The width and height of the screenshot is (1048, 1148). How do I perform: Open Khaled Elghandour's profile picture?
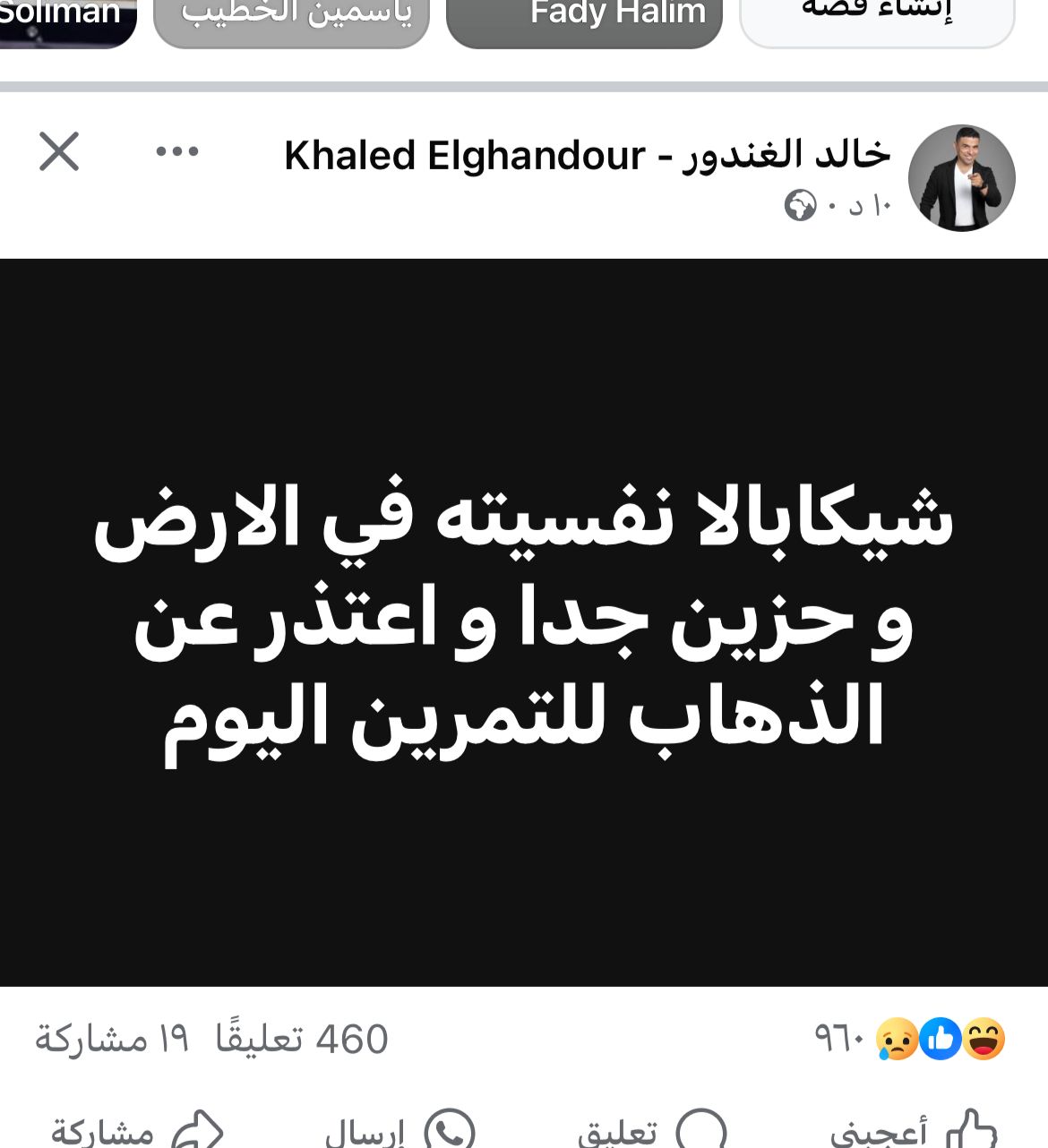pyautogui.click(x=961, y=178)
